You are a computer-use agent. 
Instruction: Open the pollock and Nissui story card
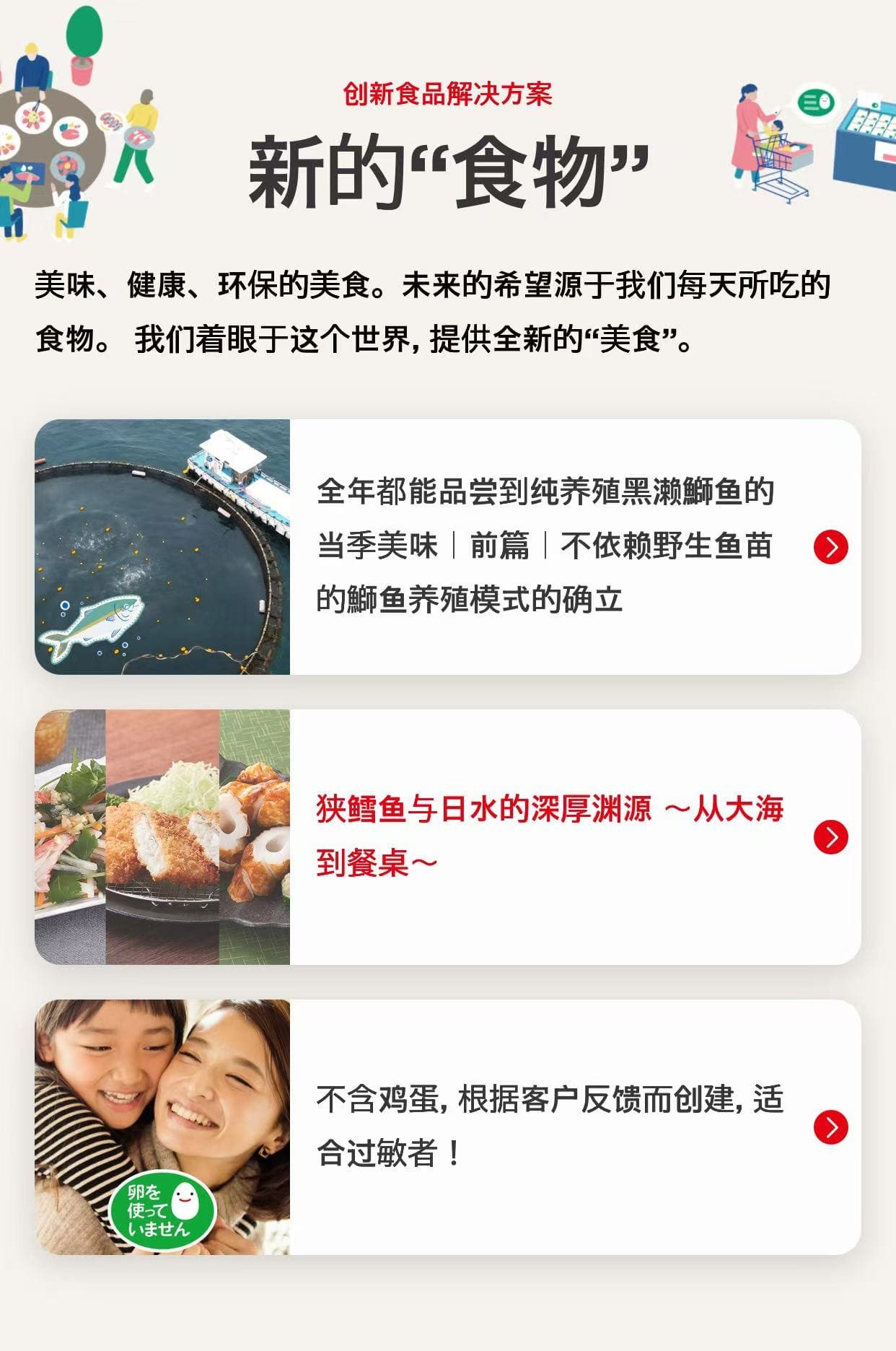548,836
